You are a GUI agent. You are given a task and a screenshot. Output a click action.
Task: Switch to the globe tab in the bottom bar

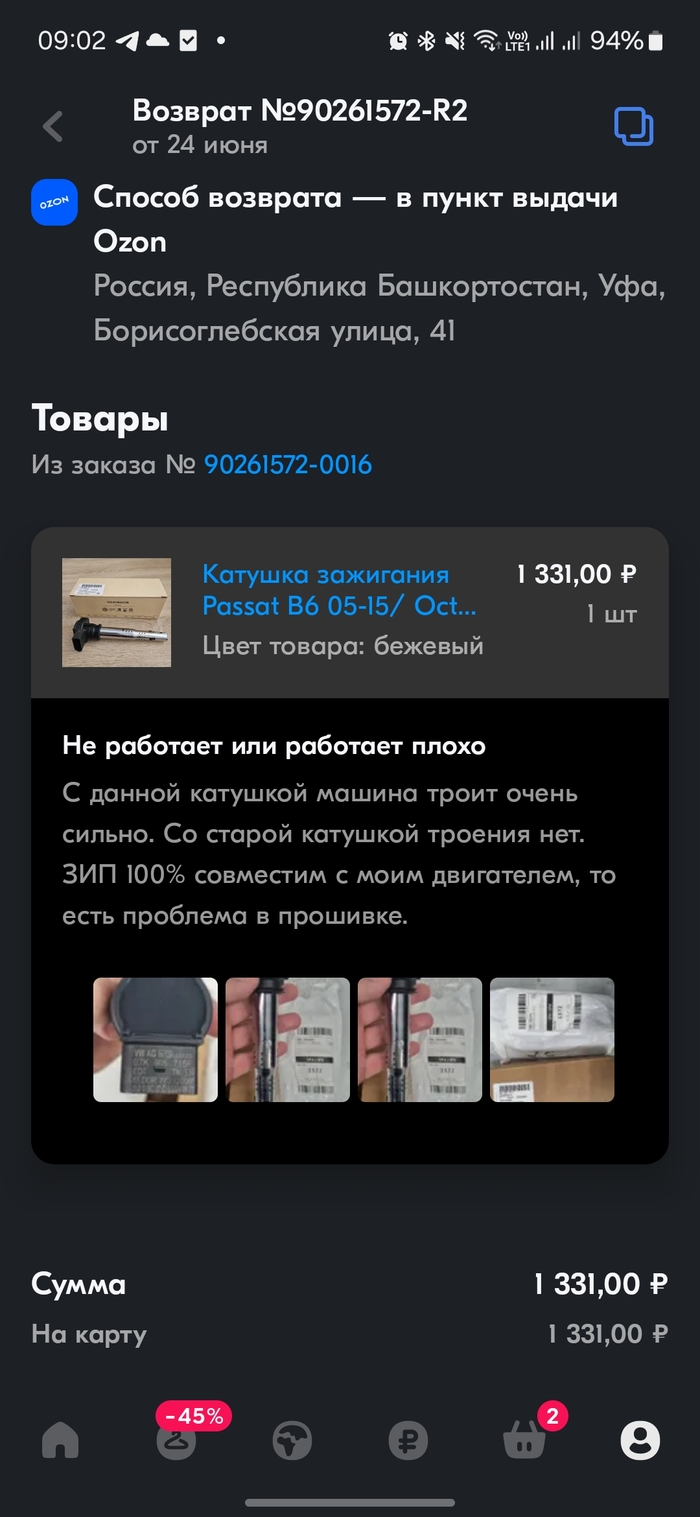(293, 1440)
